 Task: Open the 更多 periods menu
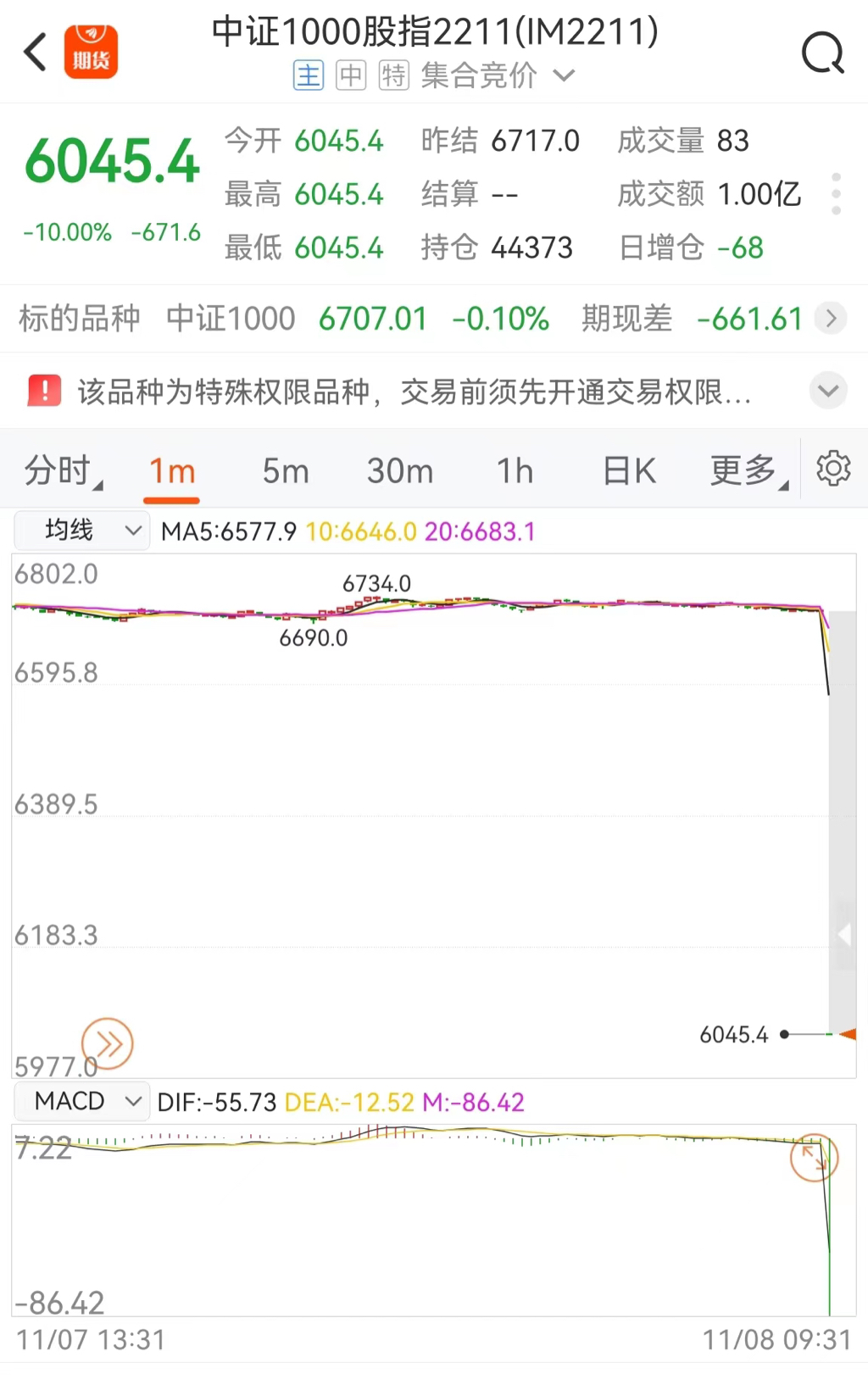tap(748, 470)
